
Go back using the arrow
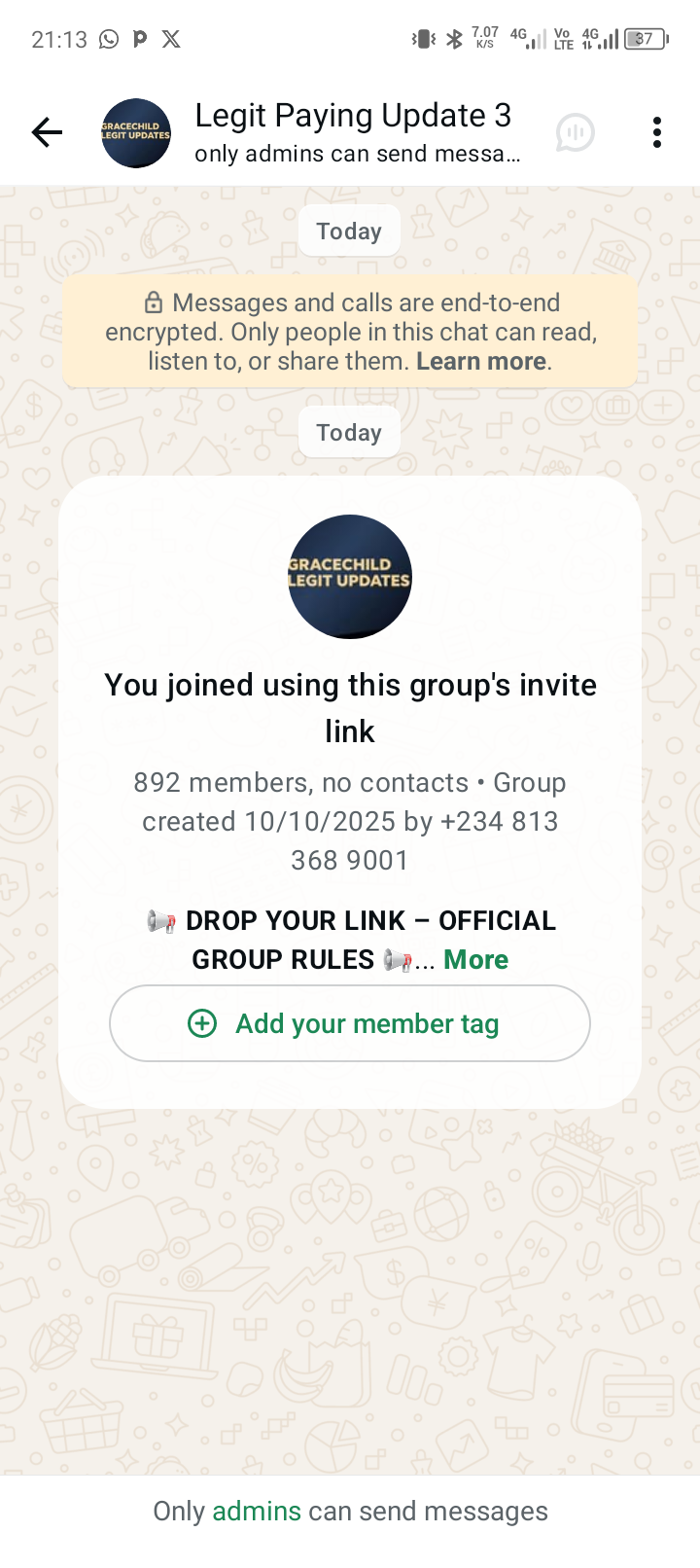pyautogui.click(x=47, y=132)
